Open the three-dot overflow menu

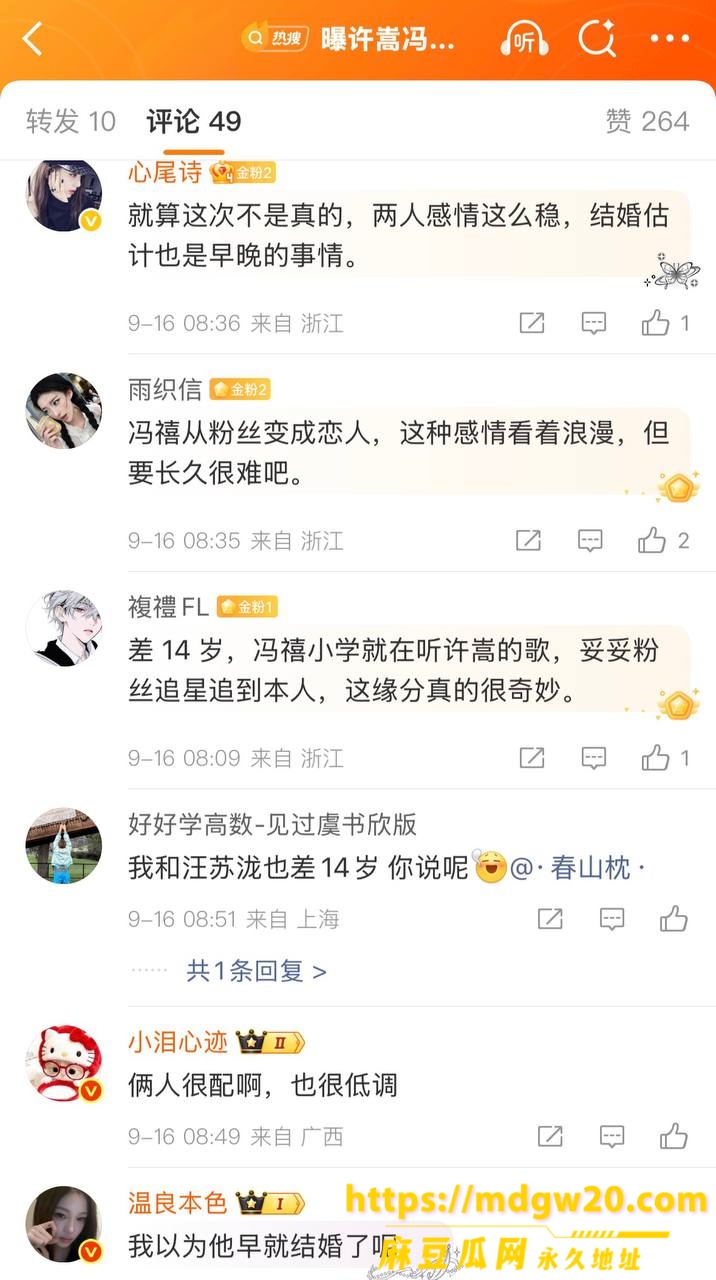[x=670, y=40]
